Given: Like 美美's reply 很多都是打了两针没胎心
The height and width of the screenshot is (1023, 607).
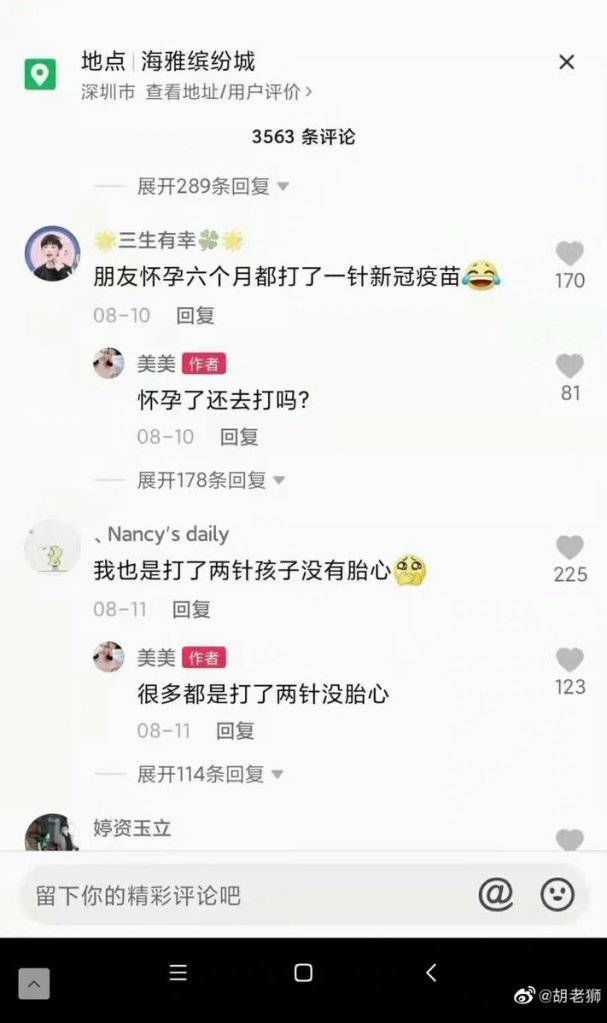Looking at the screenshot, I should (570, 660).
